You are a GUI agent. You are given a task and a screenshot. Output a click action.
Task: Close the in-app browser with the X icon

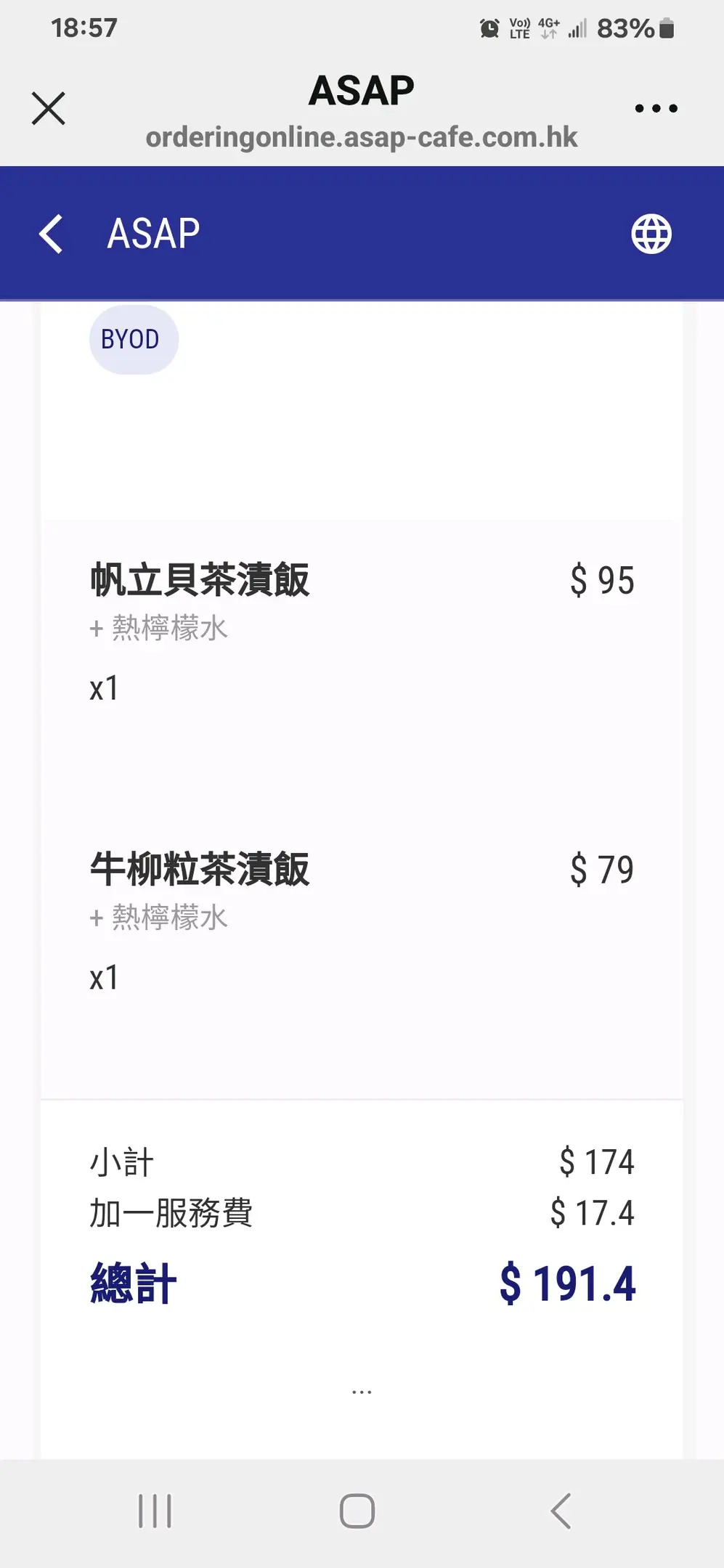[49, 109]
